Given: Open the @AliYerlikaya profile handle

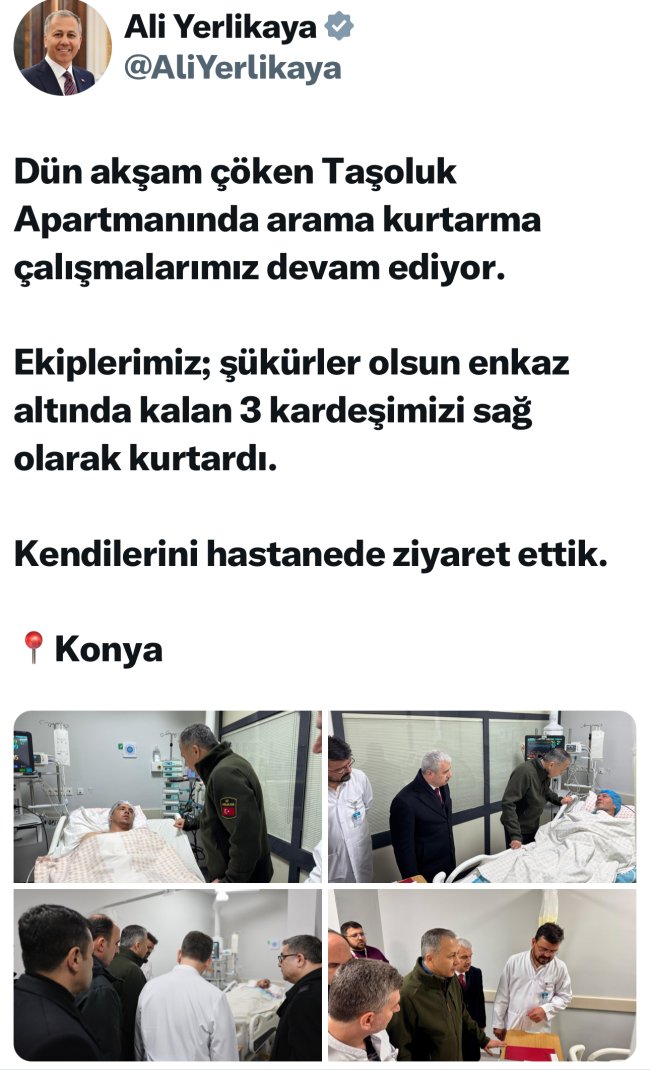Looking at the screenshot, I should 232,68.
